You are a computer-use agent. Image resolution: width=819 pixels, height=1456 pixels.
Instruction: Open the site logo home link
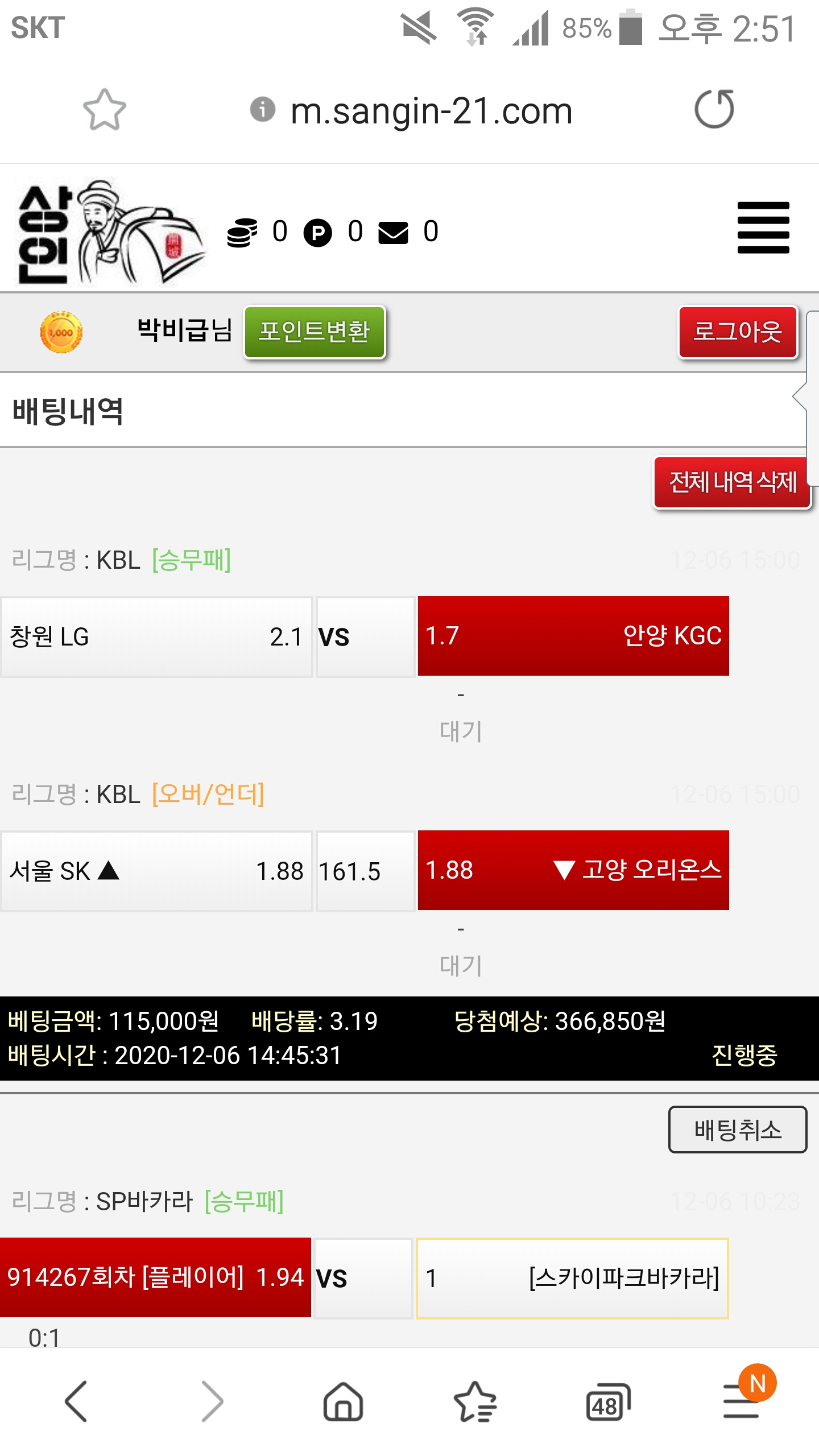[x=108, y=233]
